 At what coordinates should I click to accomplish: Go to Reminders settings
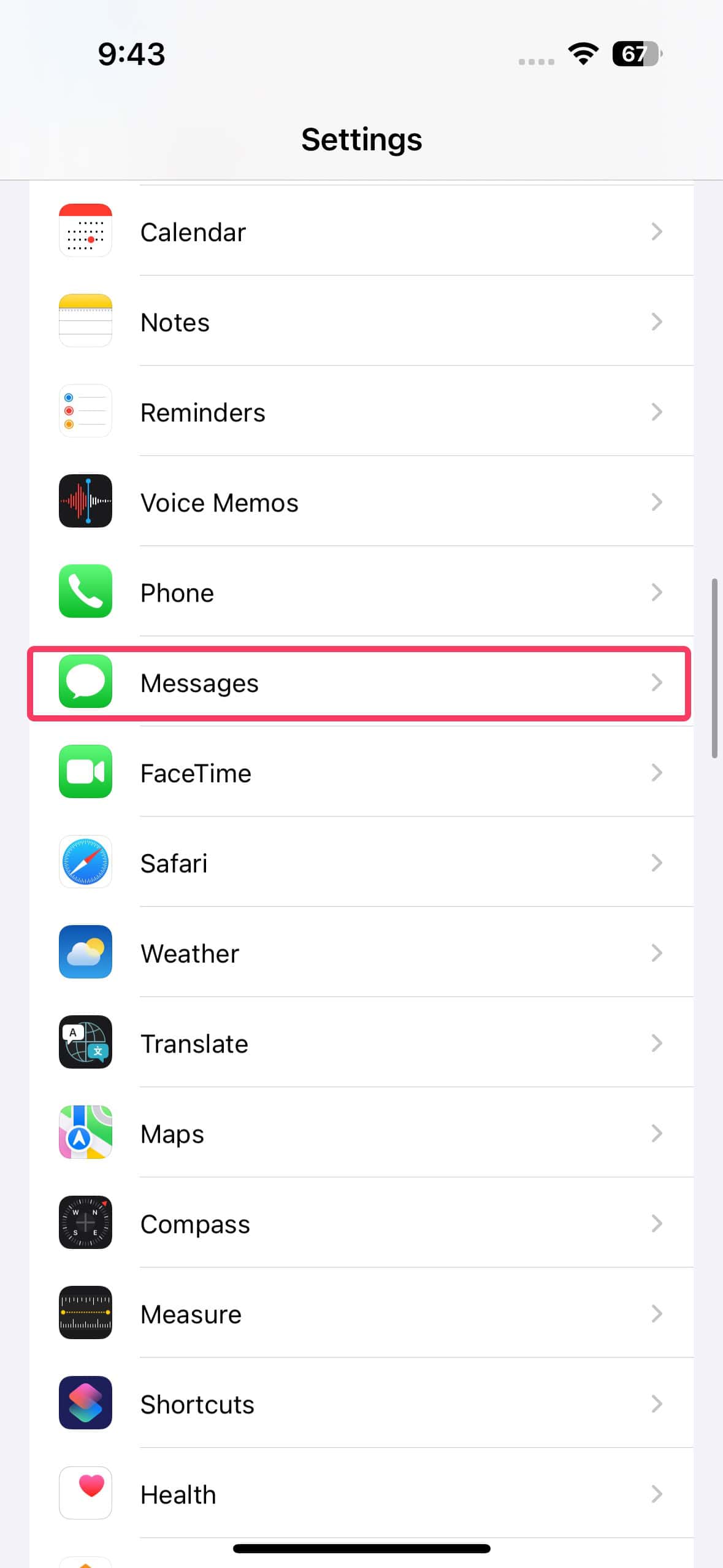pos(361,412)
